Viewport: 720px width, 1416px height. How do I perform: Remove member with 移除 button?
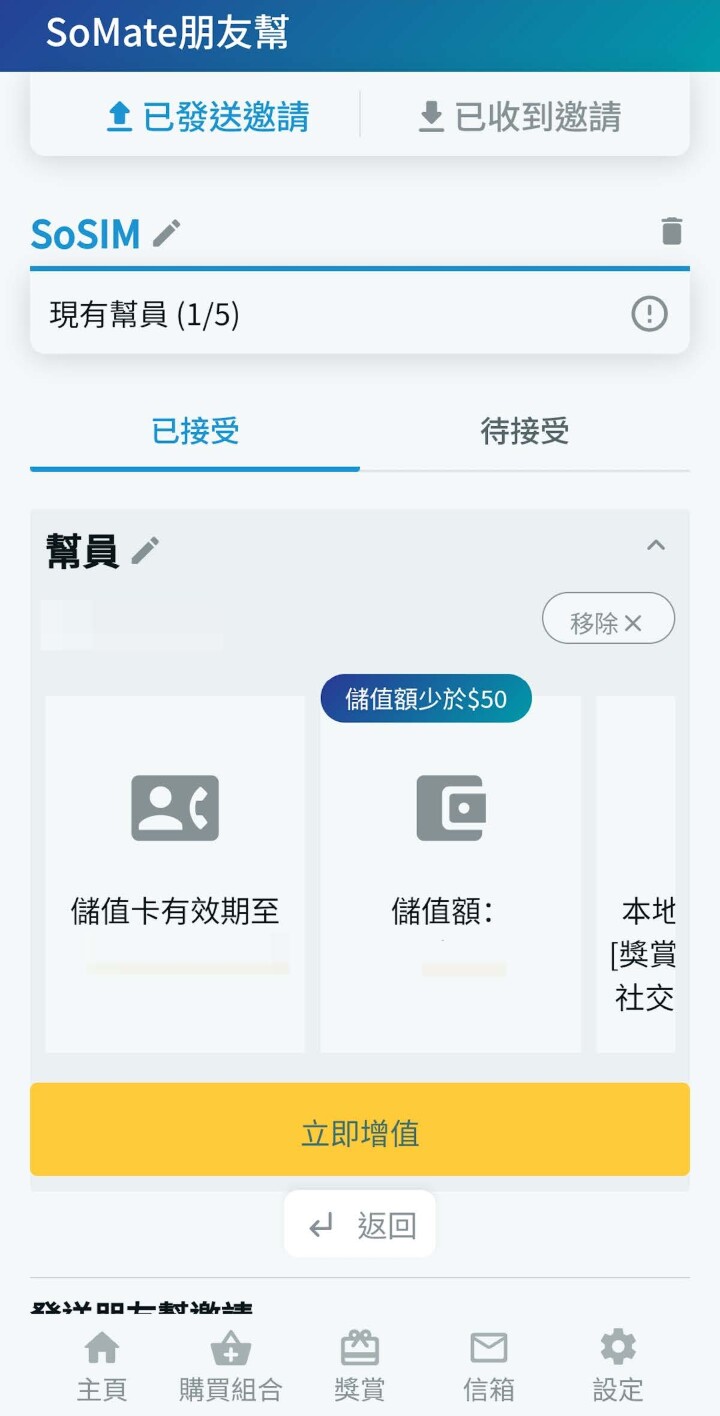[x=608, y=622]
